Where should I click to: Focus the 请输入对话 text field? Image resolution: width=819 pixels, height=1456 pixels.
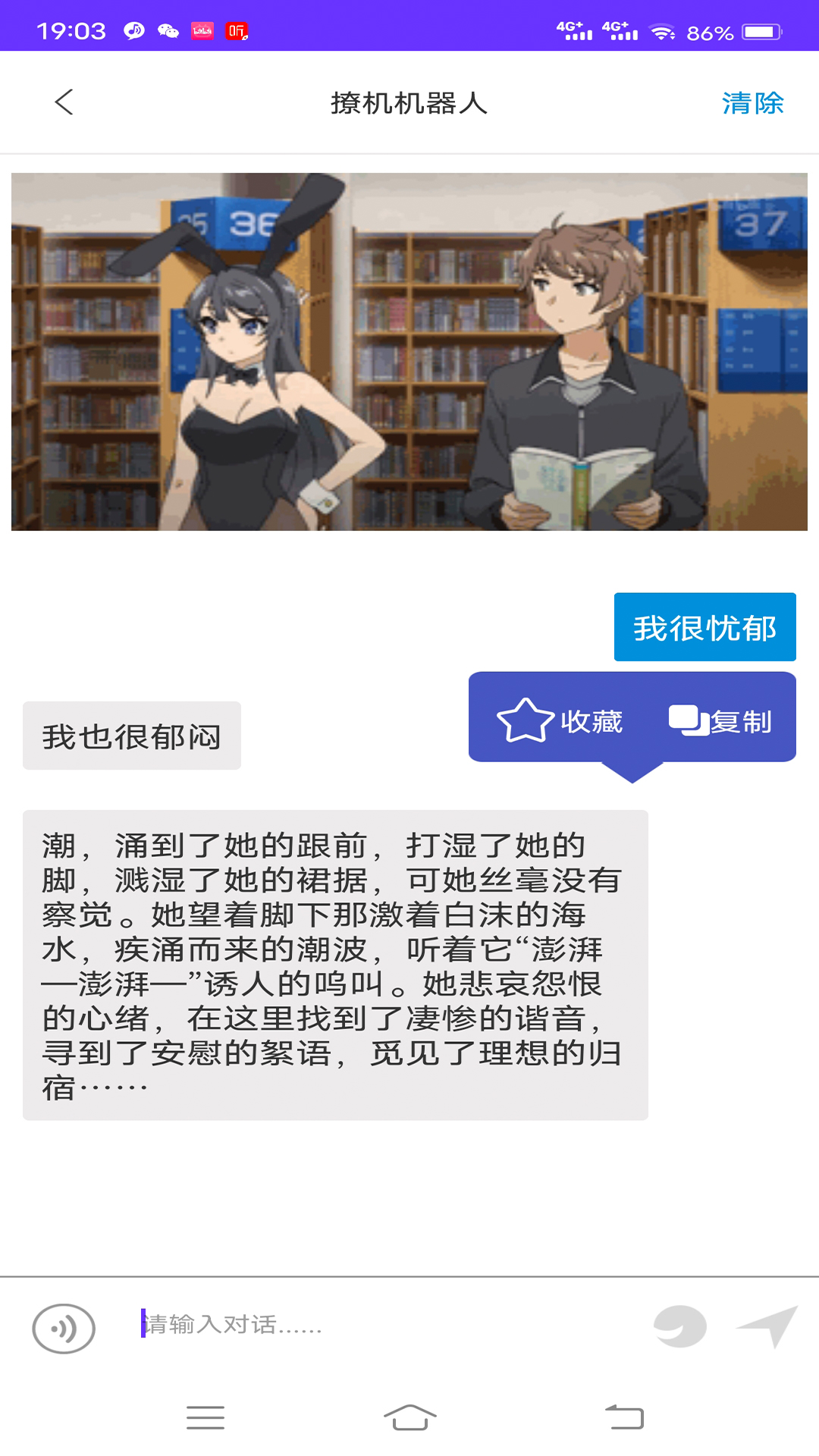pyautogui.click(x=379, y=1325)
